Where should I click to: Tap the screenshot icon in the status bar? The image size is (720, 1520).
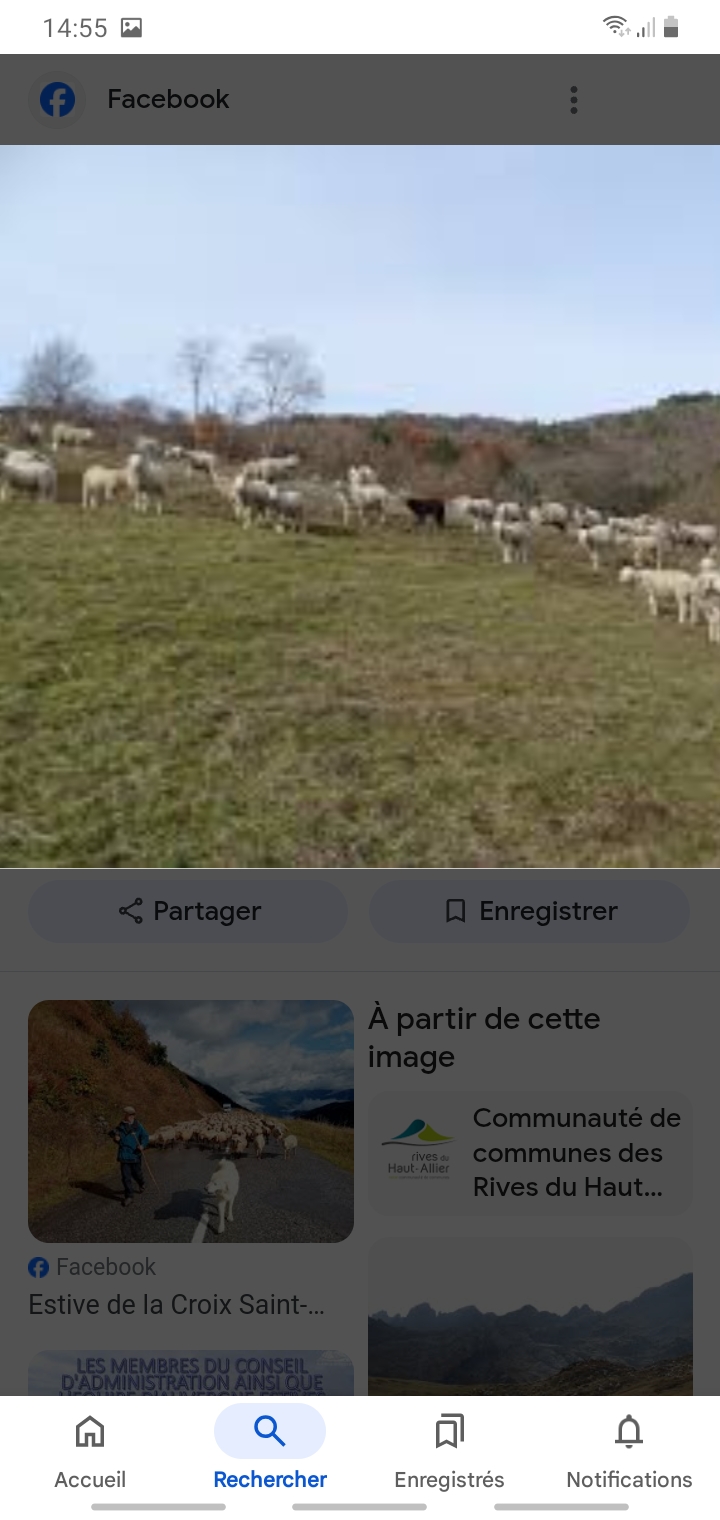[x=130, y=27]
